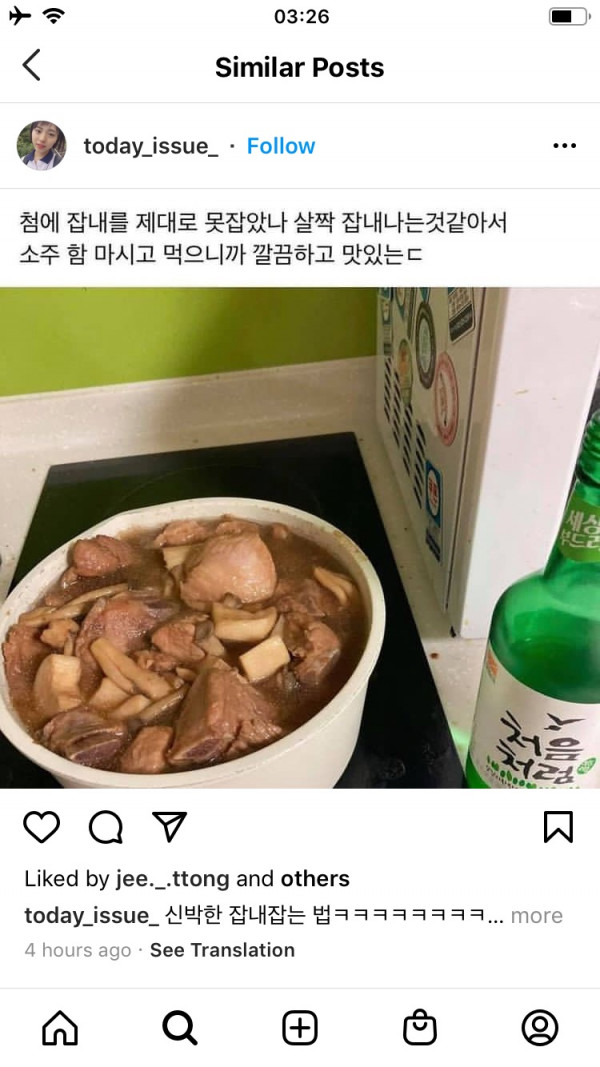This screenshot has width=600, height=1067.
Task: Like the today_issue_ post
Action: coord(41,827)
